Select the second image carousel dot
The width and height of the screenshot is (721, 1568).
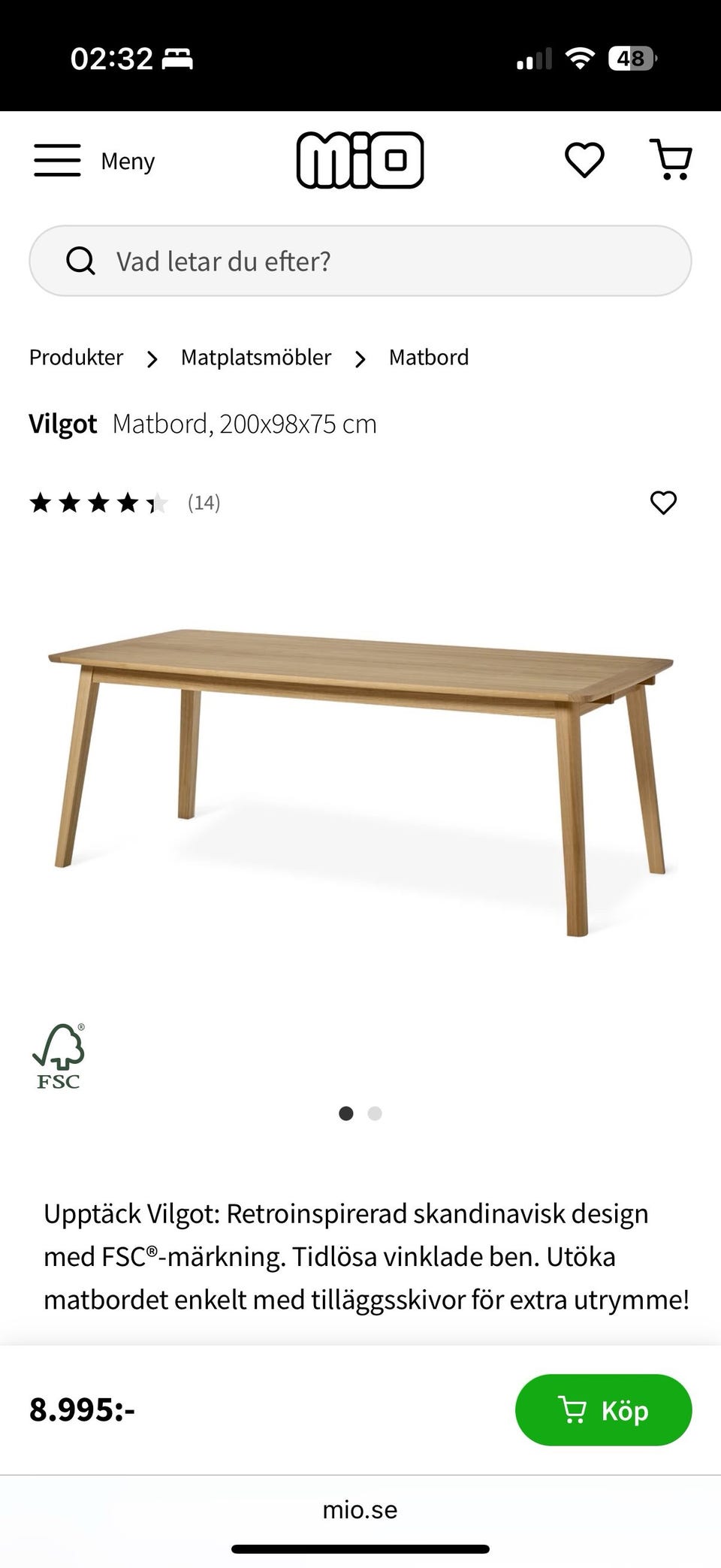point(375,1113)
